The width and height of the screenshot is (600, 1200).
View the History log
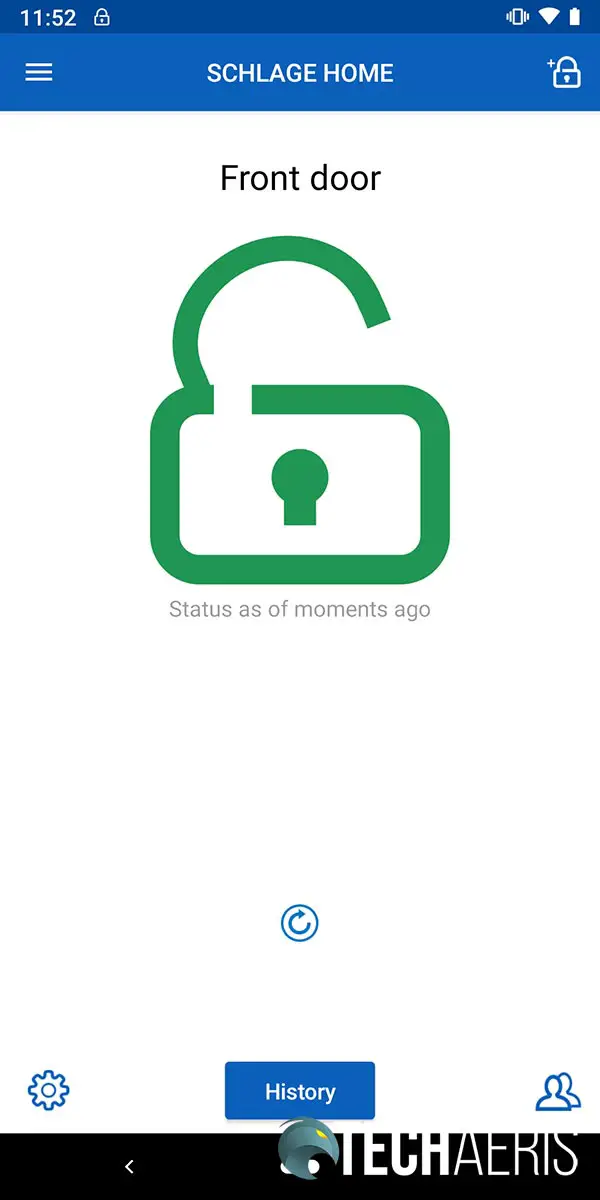[x=300, y=1091]
